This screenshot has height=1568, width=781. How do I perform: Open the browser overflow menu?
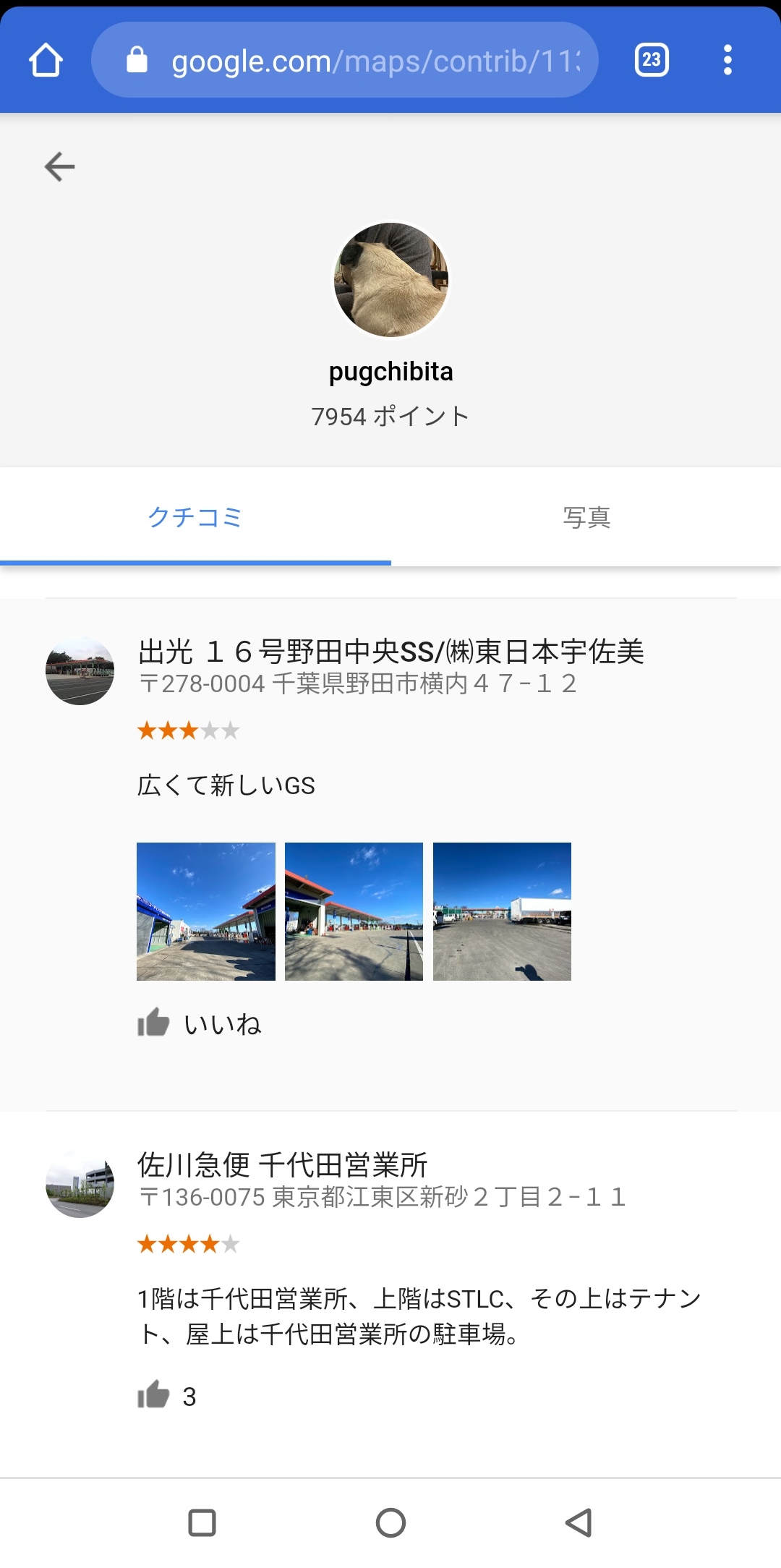pos(727,60)
